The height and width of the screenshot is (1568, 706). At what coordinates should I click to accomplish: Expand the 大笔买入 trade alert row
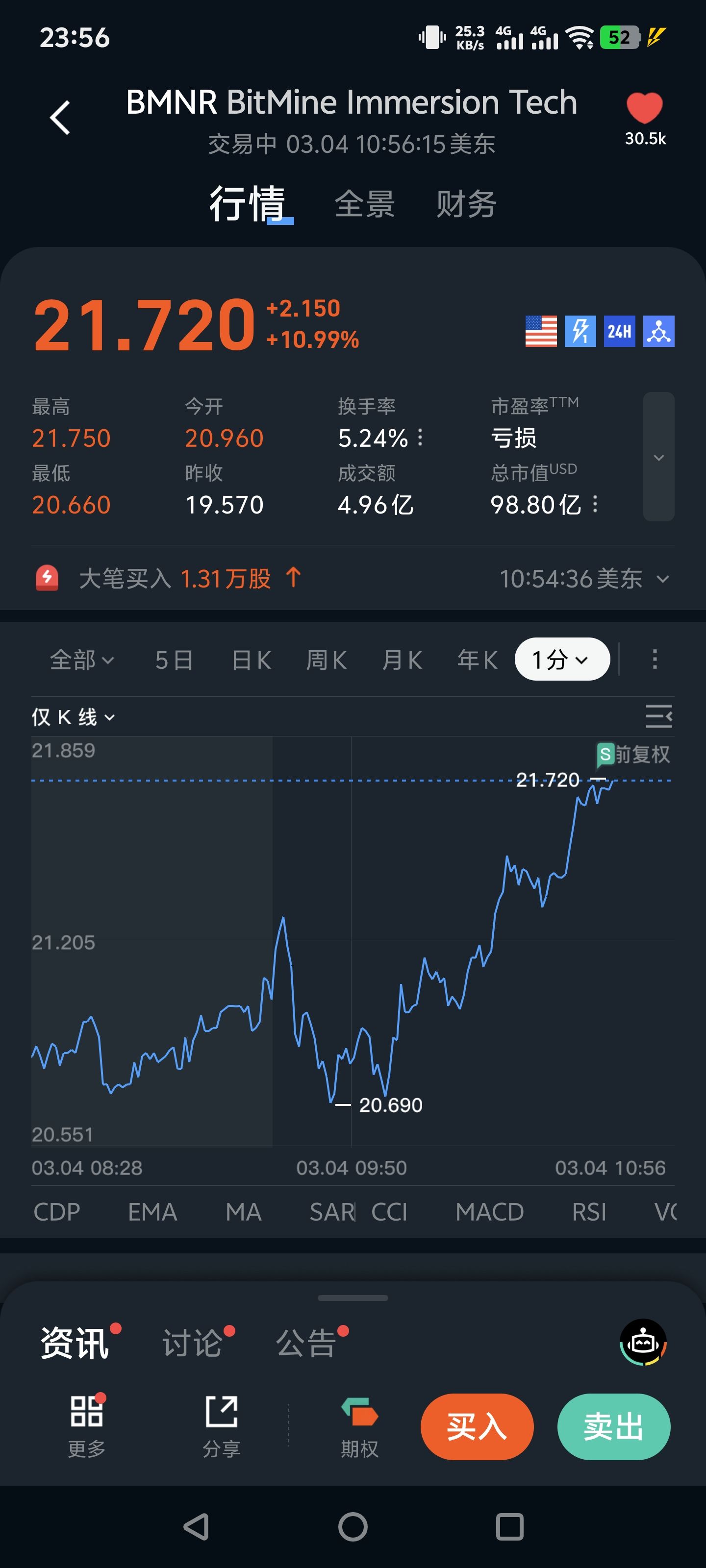click(x=663, y=579)
